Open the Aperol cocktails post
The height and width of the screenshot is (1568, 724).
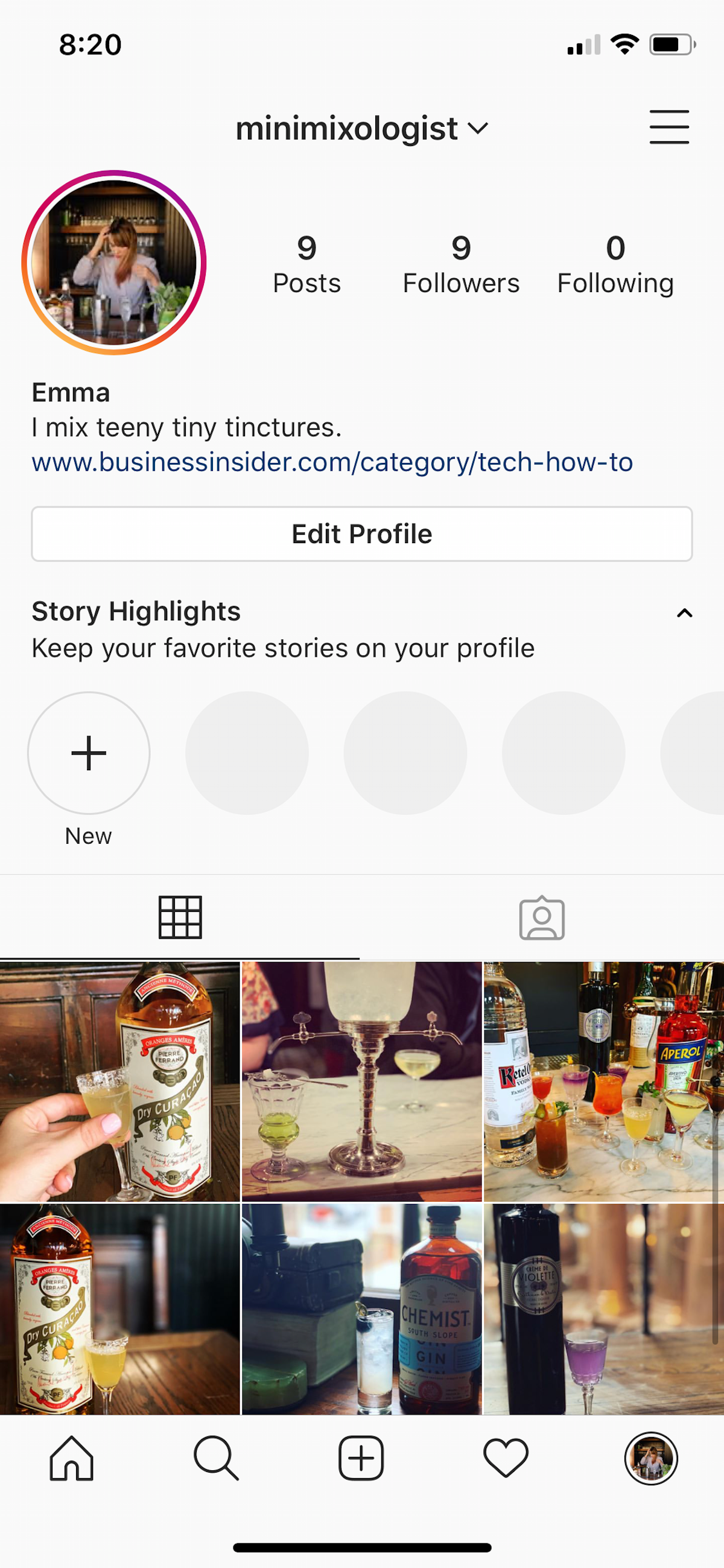pos(603,1081)
